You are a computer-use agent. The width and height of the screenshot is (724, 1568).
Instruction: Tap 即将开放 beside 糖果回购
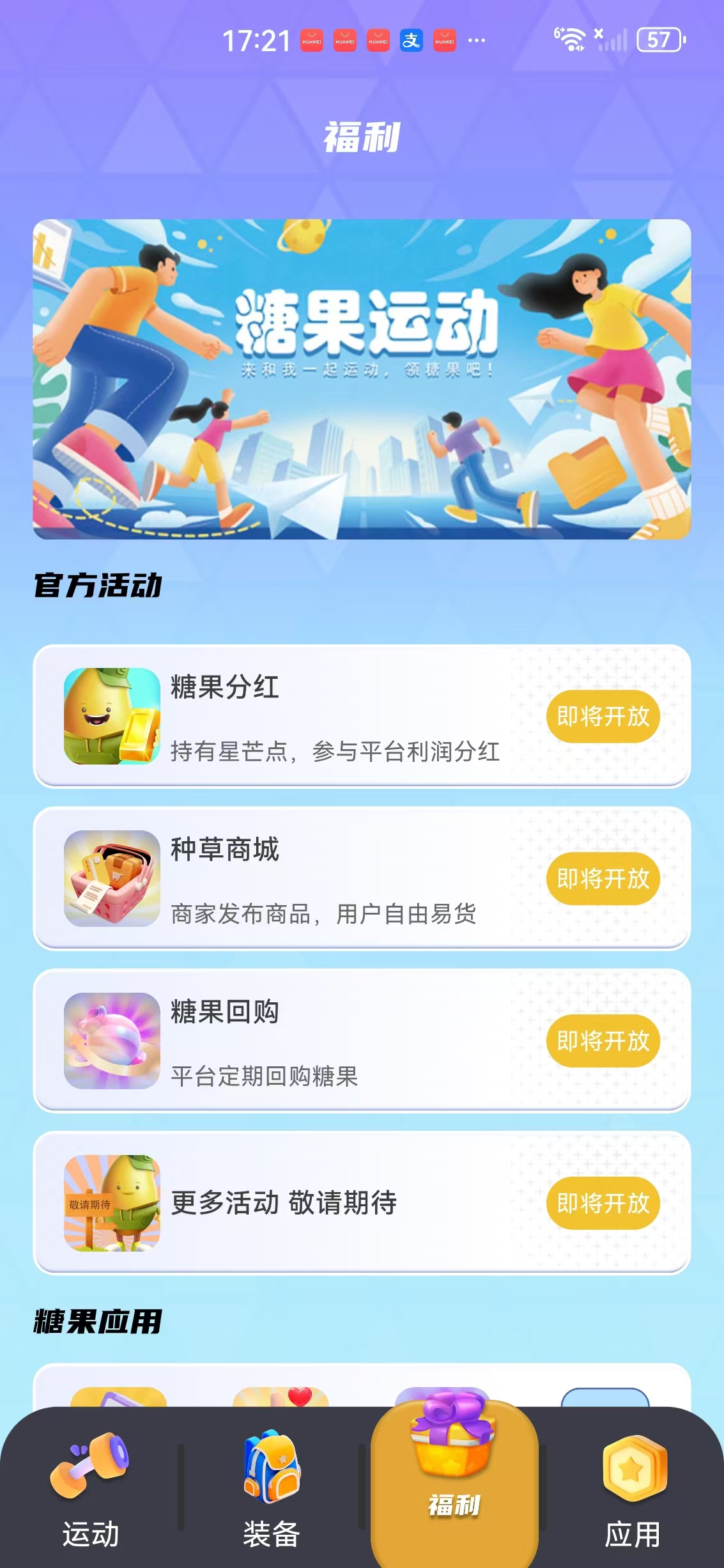pos(603,1041)
